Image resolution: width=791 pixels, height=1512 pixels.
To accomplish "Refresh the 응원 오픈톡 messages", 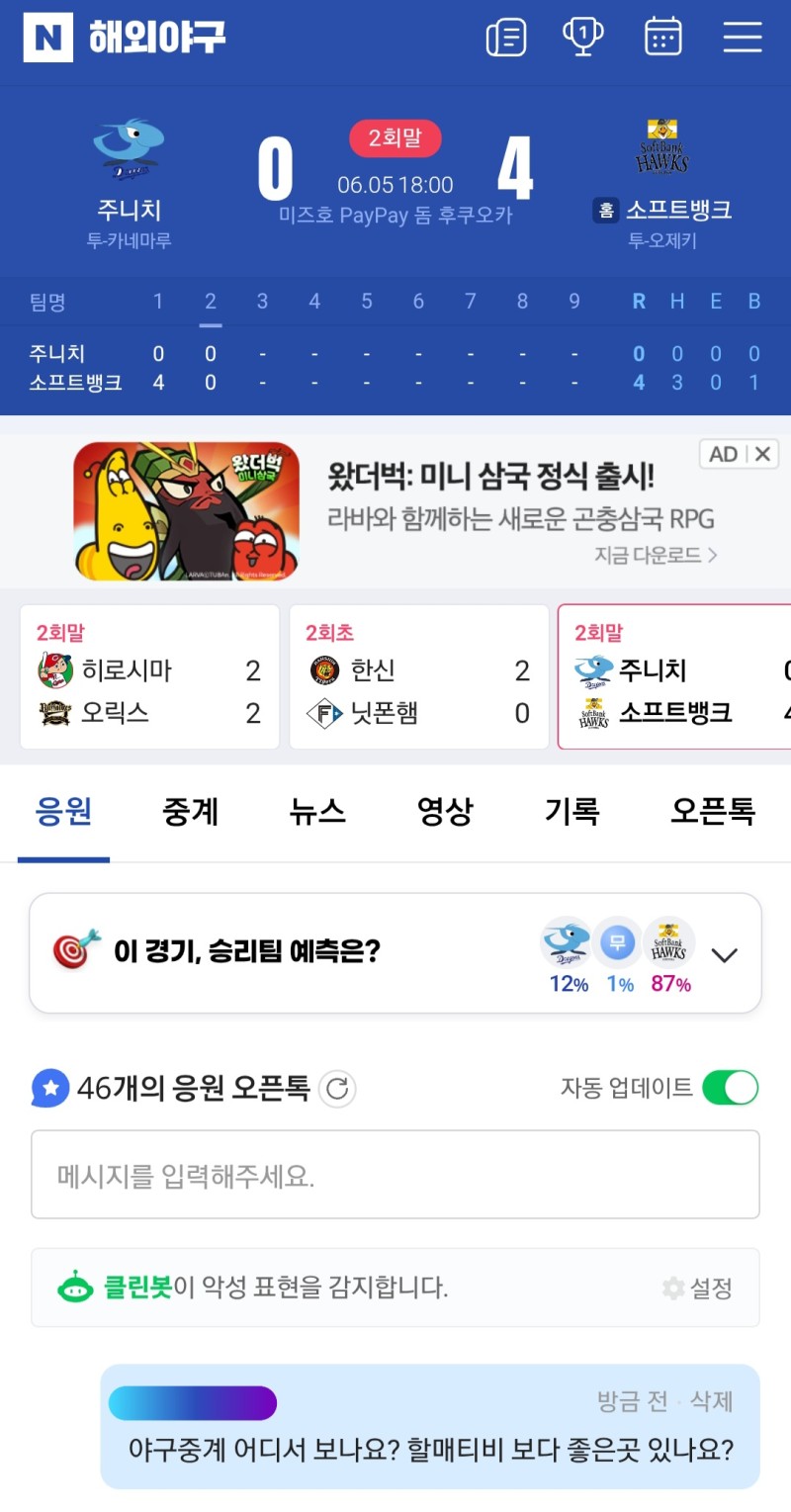I will point(337,1089).
